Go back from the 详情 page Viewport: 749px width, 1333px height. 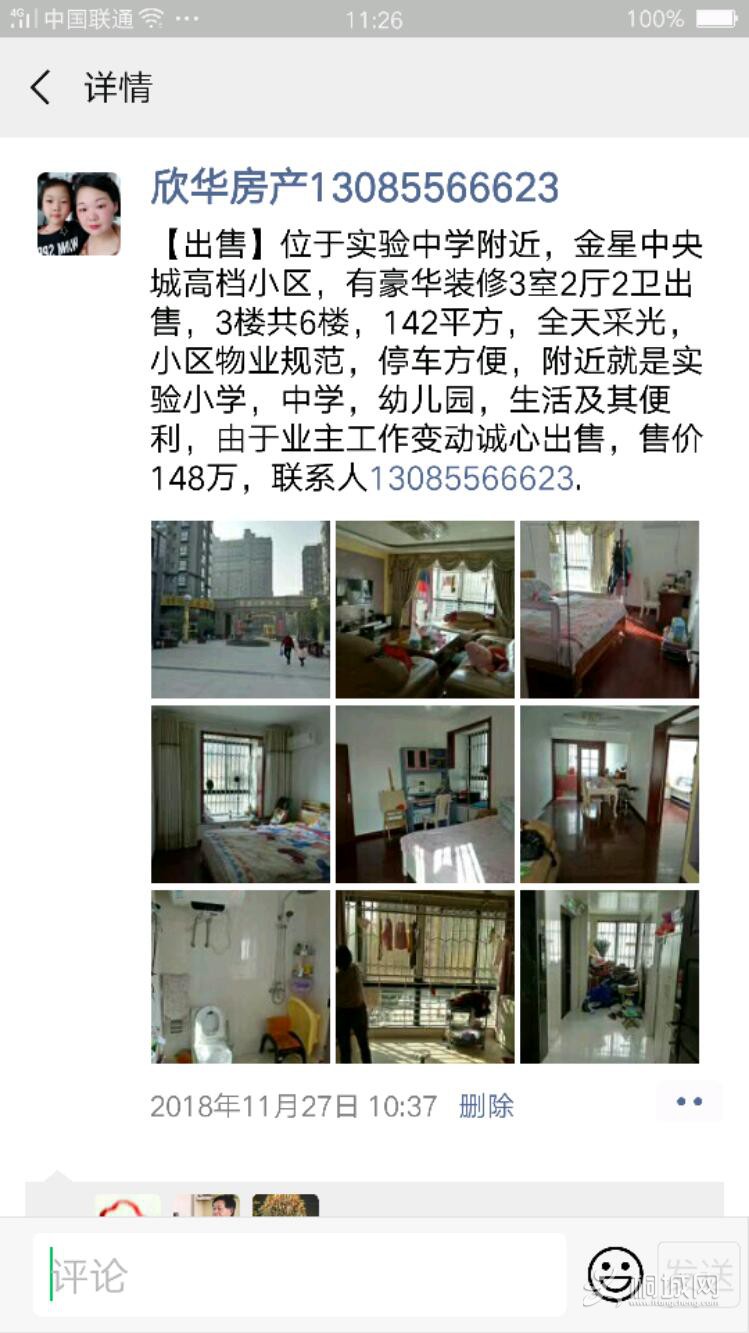pos(40,88)
